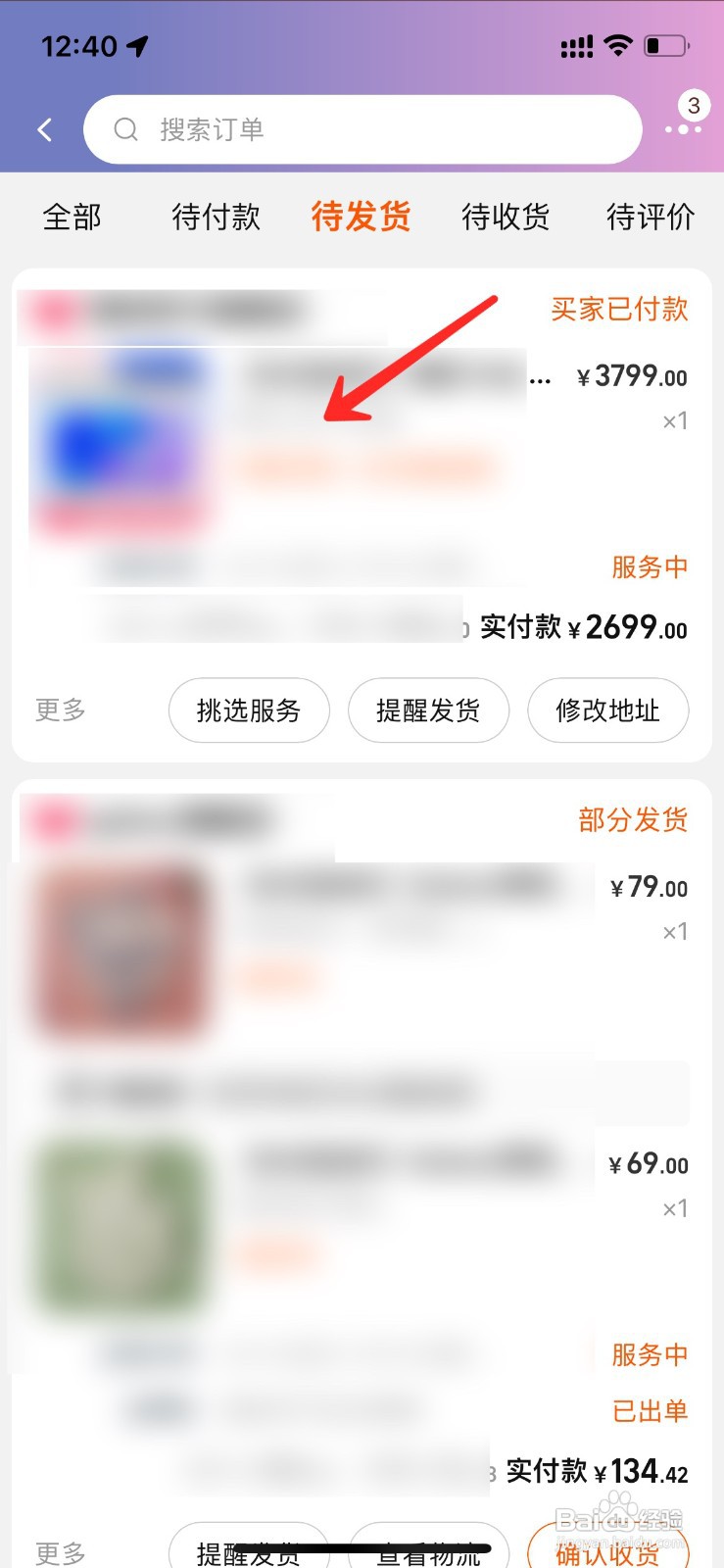Tap the 搜索订单 search input field
Screen dimensions: 724x1568
(362, 128)
